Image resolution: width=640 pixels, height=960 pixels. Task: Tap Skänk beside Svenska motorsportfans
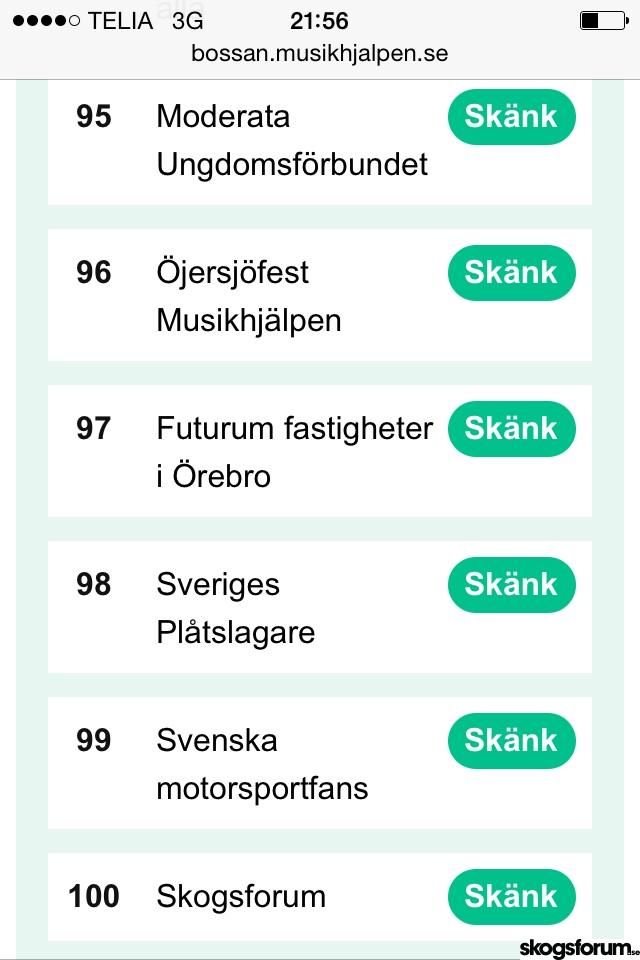tap(511, 741)
